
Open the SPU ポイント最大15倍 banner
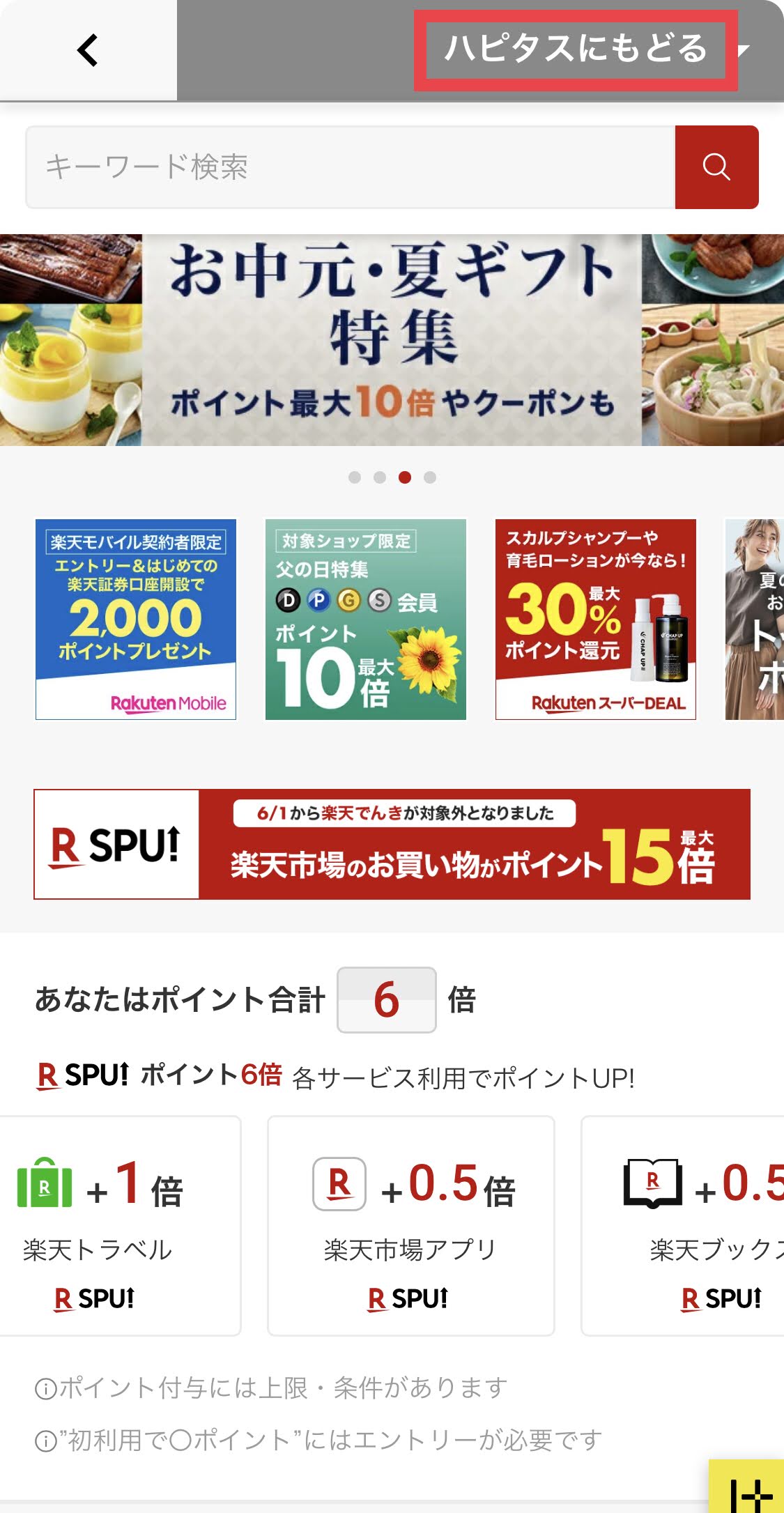click(x=392, y=844)
